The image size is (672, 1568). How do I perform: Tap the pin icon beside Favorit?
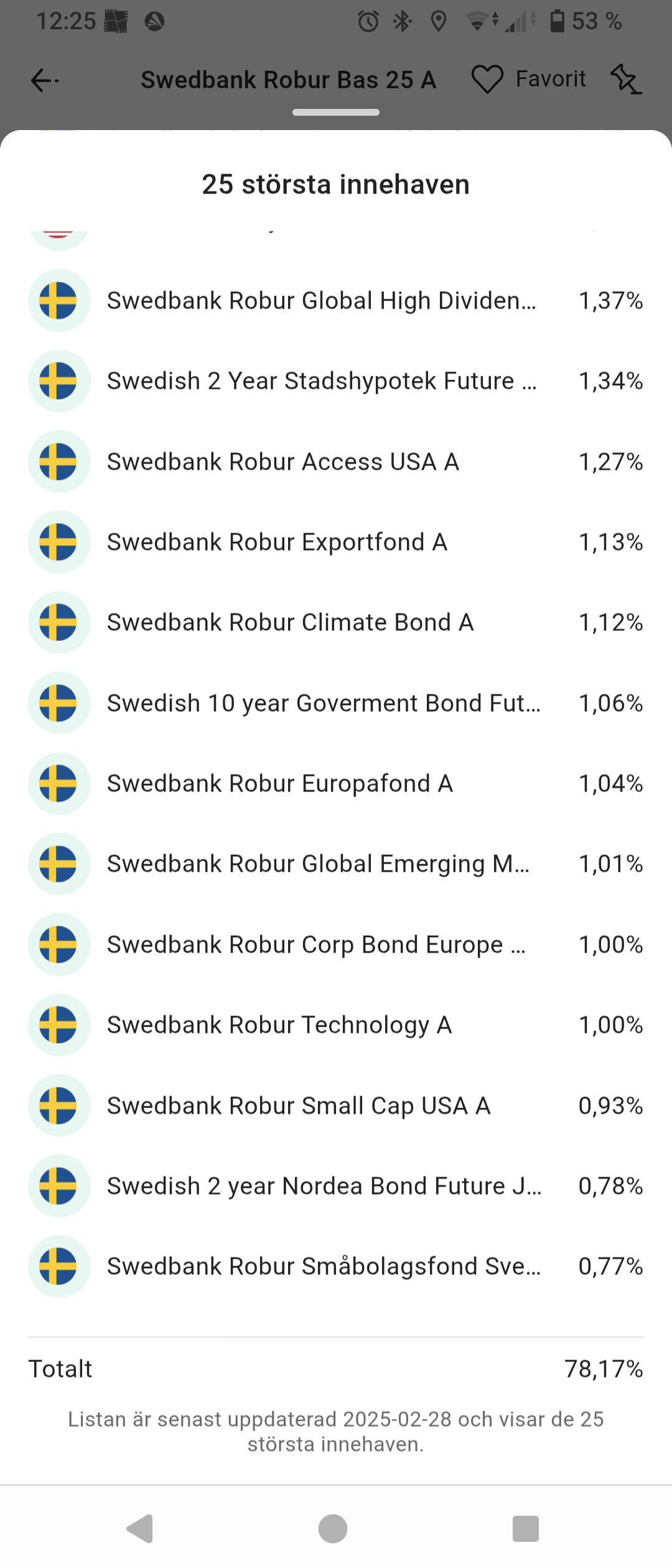(x=625, y=80)
